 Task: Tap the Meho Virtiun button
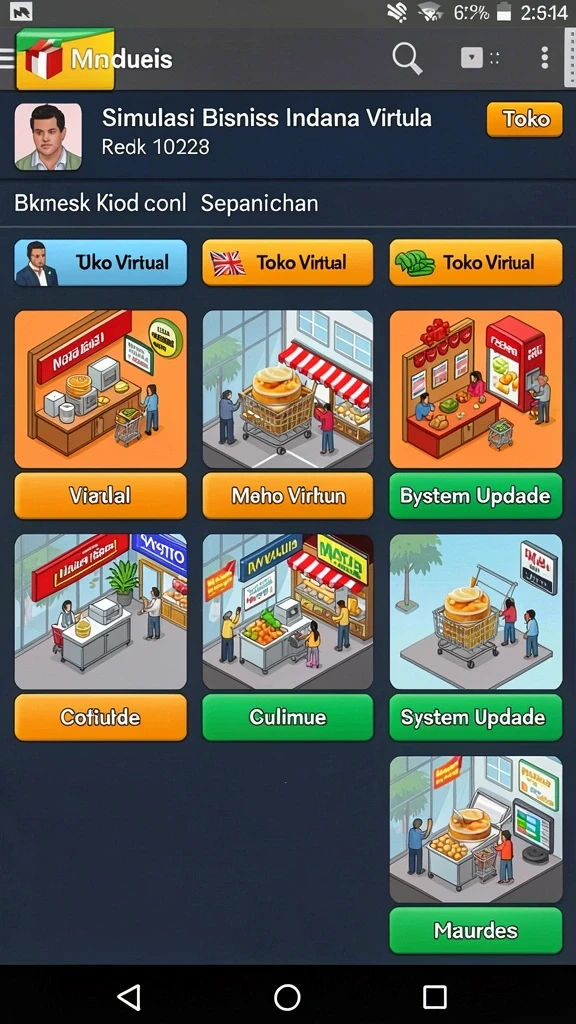coord(288,496)
